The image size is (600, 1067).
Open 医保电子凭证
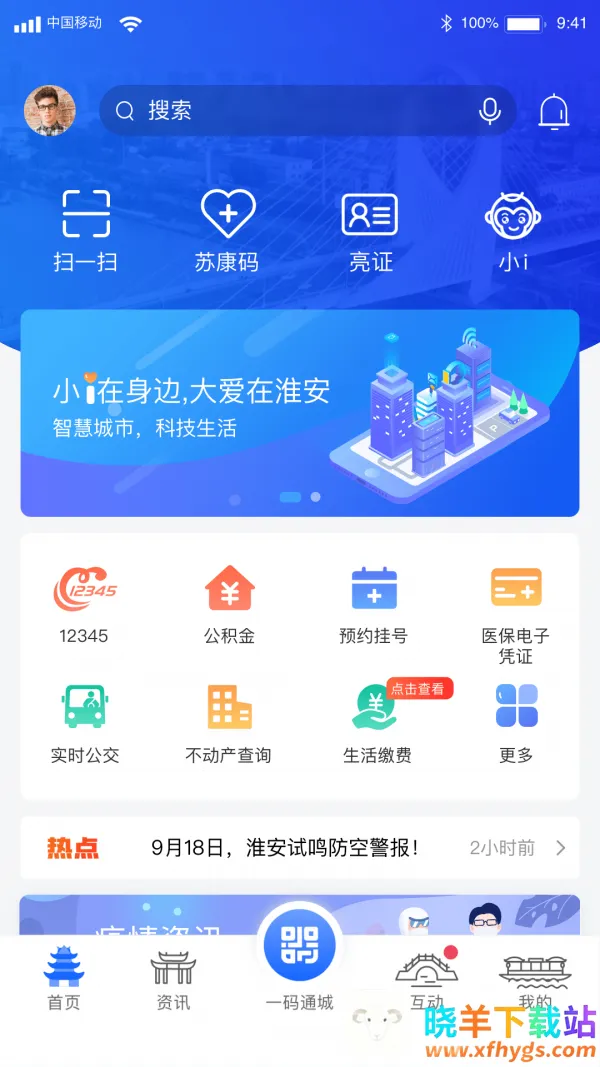(x=516, y=612)
